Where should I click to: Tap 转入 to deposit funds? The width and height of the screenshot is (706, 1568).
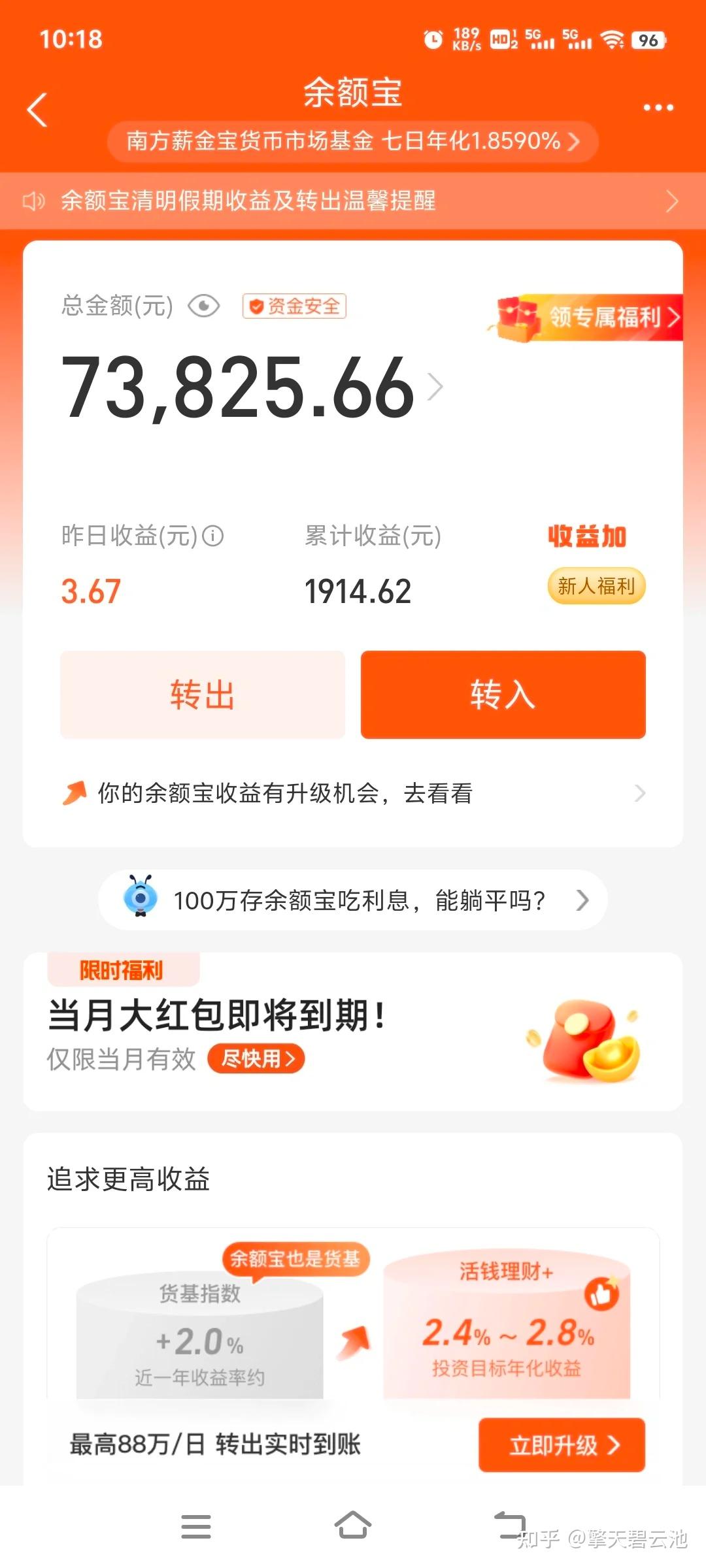pyautogui.click(x=503, y=694)
